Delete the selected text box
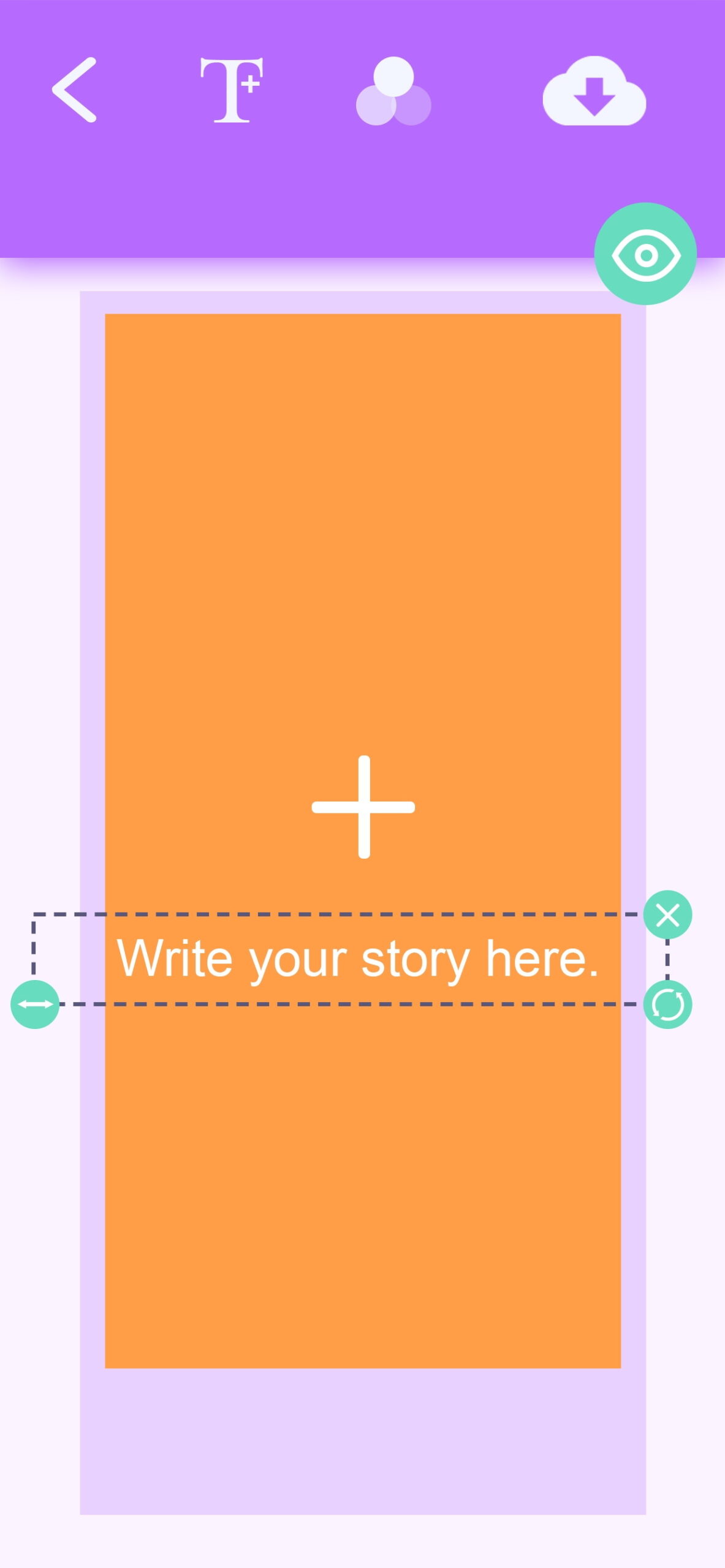Screen dimensions: 725x1568 667,915
